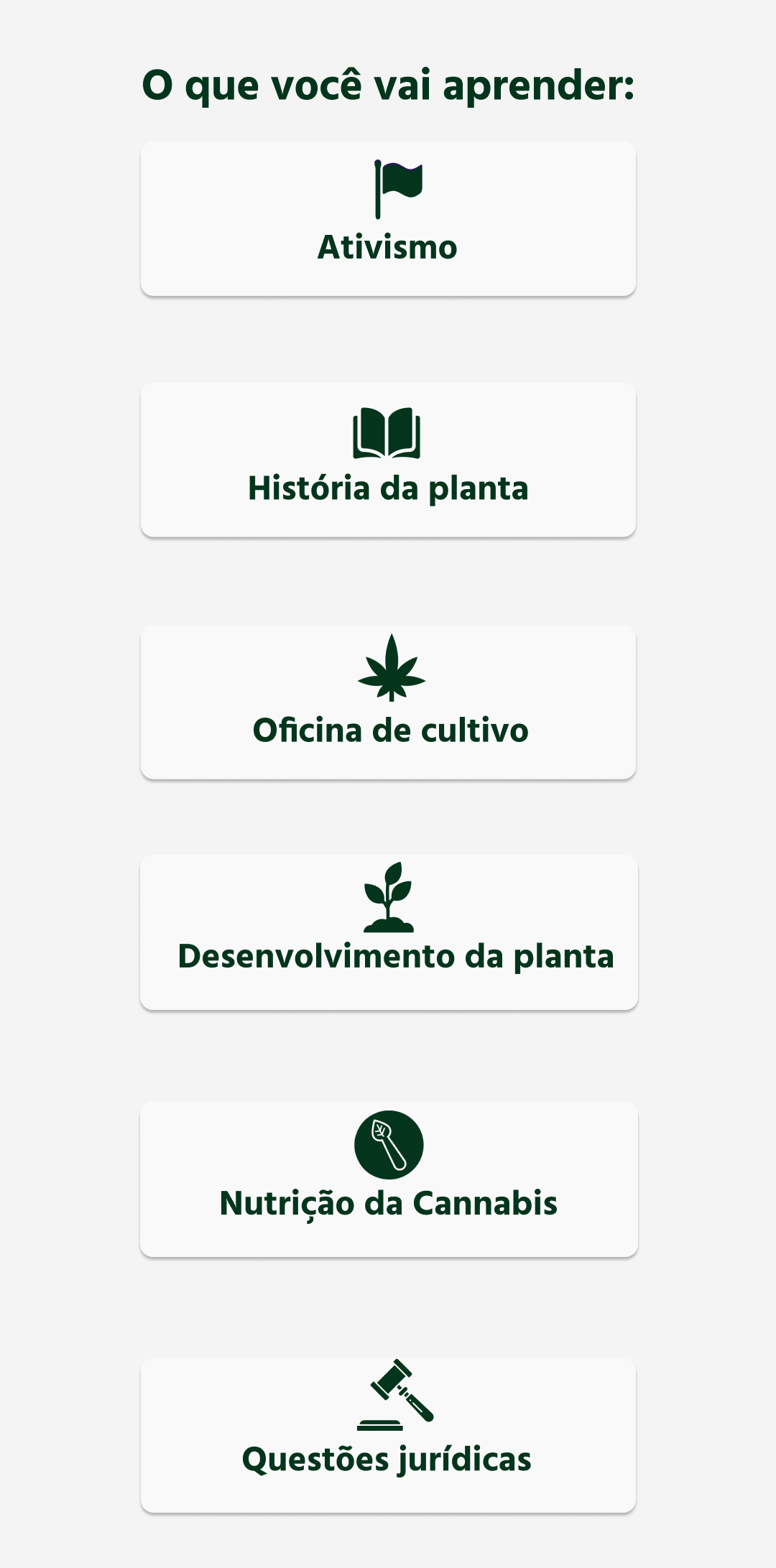Open the Questões jurídicas card
The image size is (776, 1568).
(x=388, y=1435)
